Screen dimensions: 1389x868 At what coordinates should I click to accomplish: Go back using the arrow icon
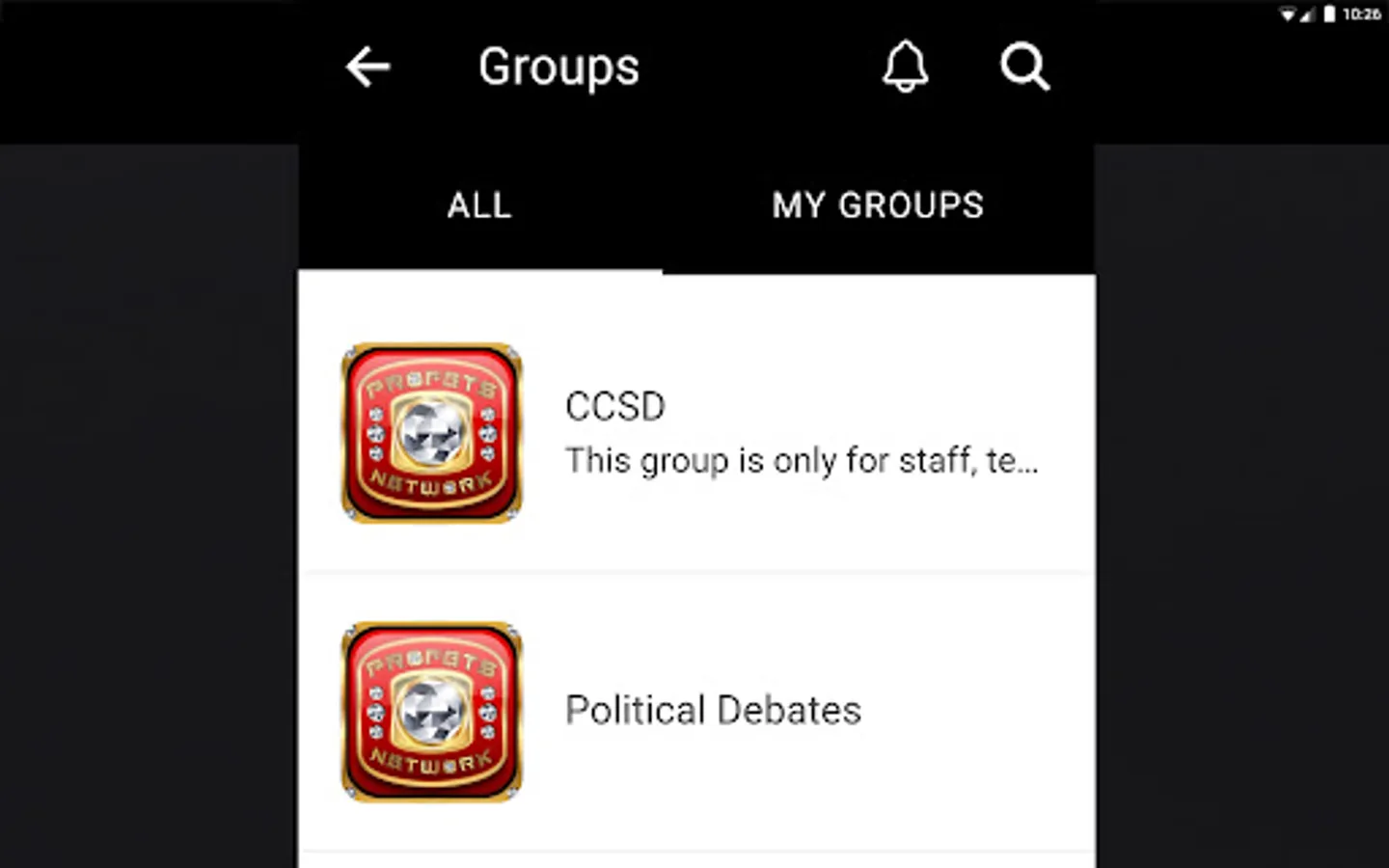pos(368,68)
